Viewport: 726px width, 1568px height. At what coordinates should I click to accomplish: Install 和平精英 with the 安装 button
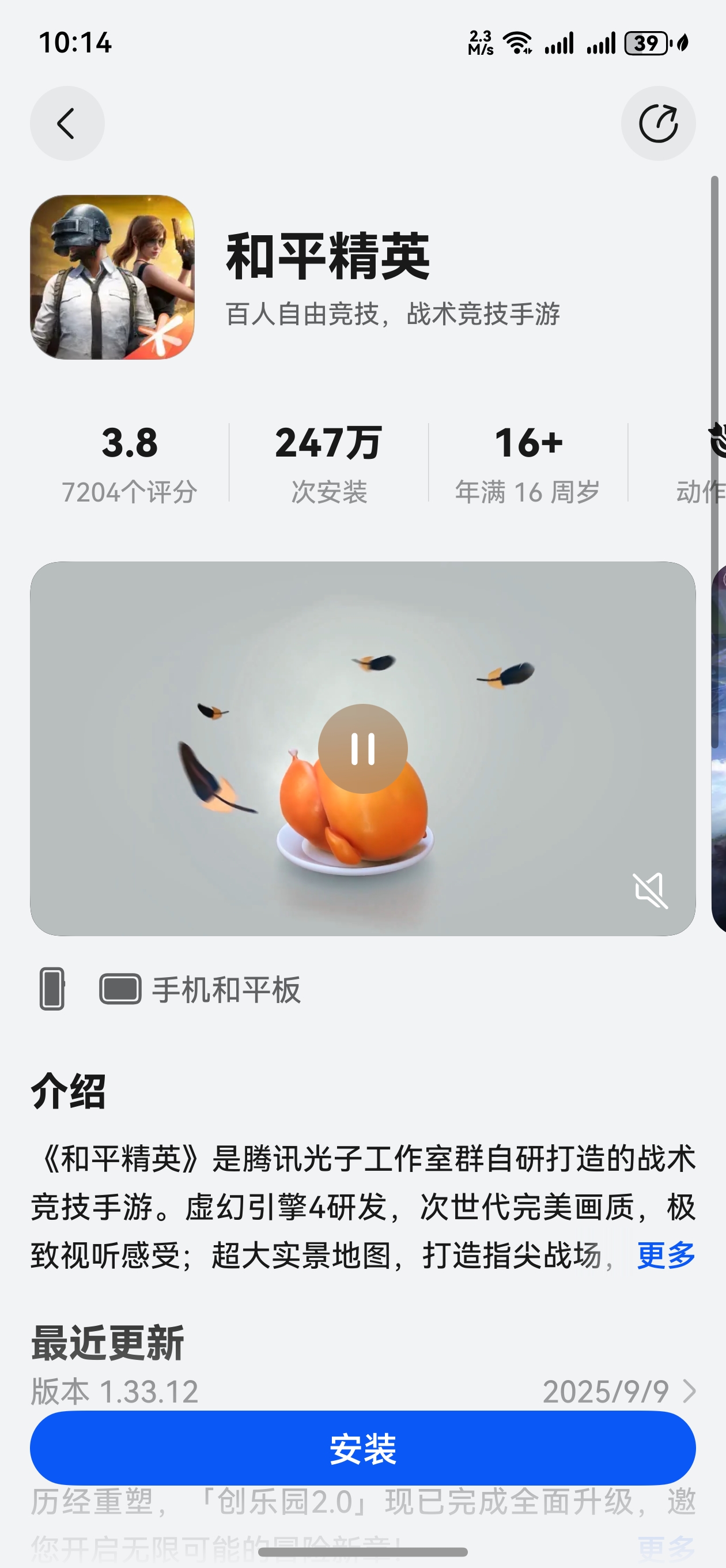click(x=362, y=1448)
